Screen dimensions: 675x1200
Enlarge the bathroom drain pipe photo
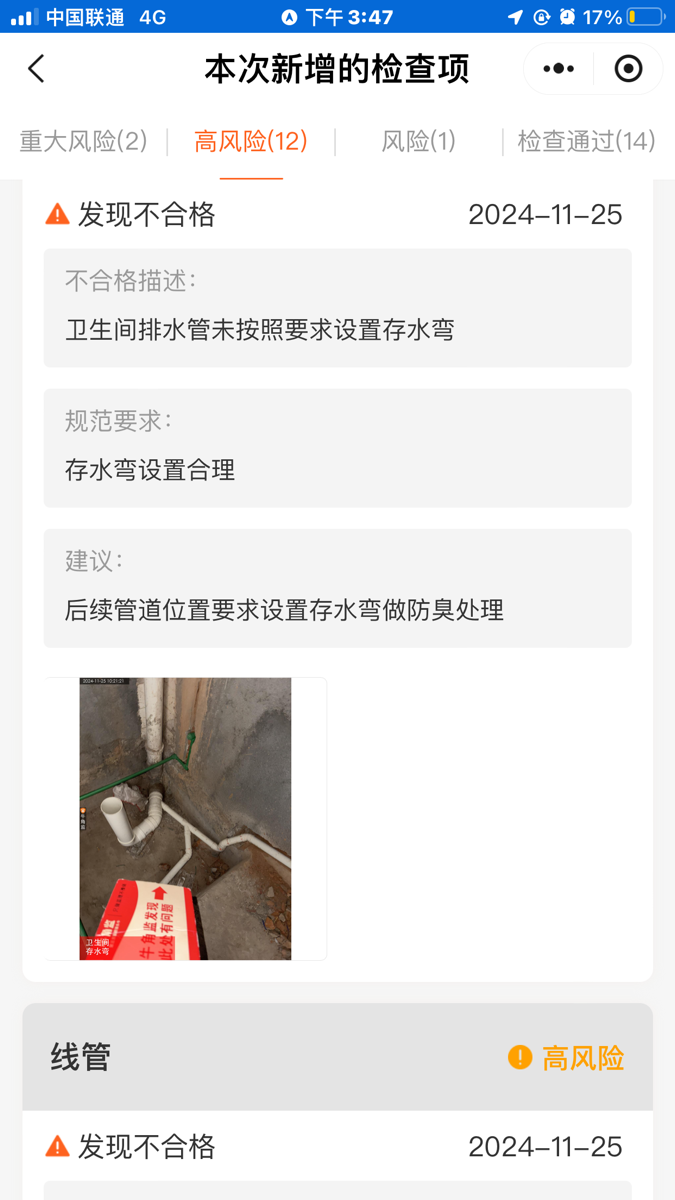(186, 819)
